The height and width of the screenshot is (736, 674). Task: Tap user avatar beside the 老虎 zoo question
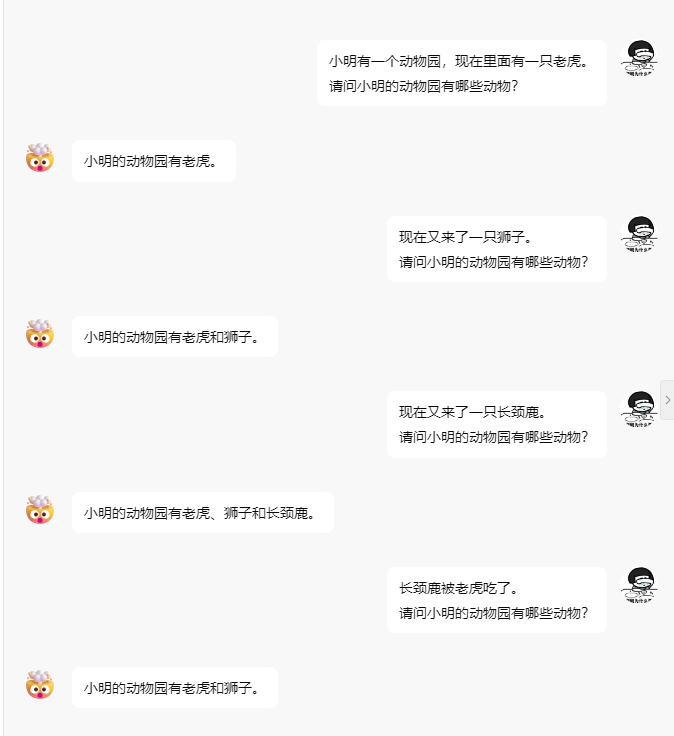pos(640,60)
